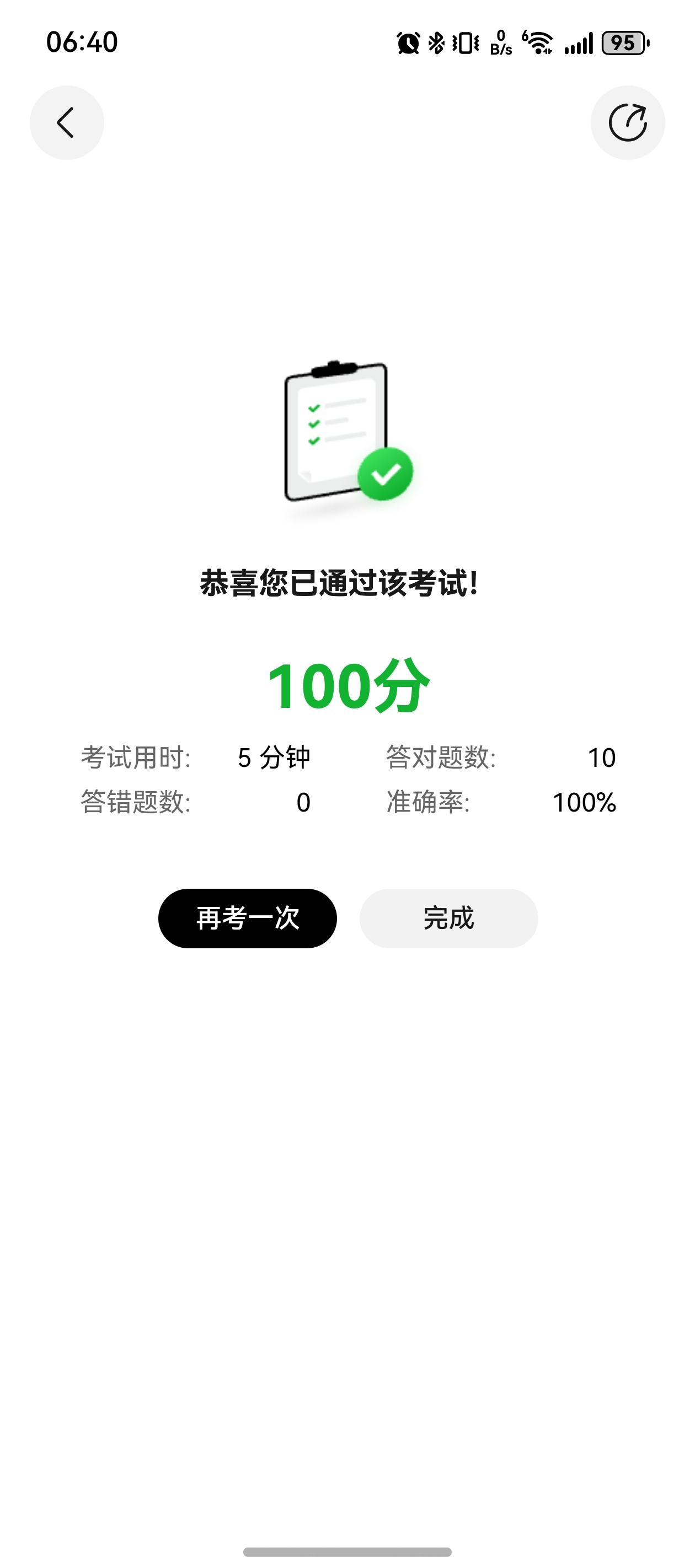Tap 完成 to finish
This screenshot has width=695, height=1568.
click(x=448, y=918)
